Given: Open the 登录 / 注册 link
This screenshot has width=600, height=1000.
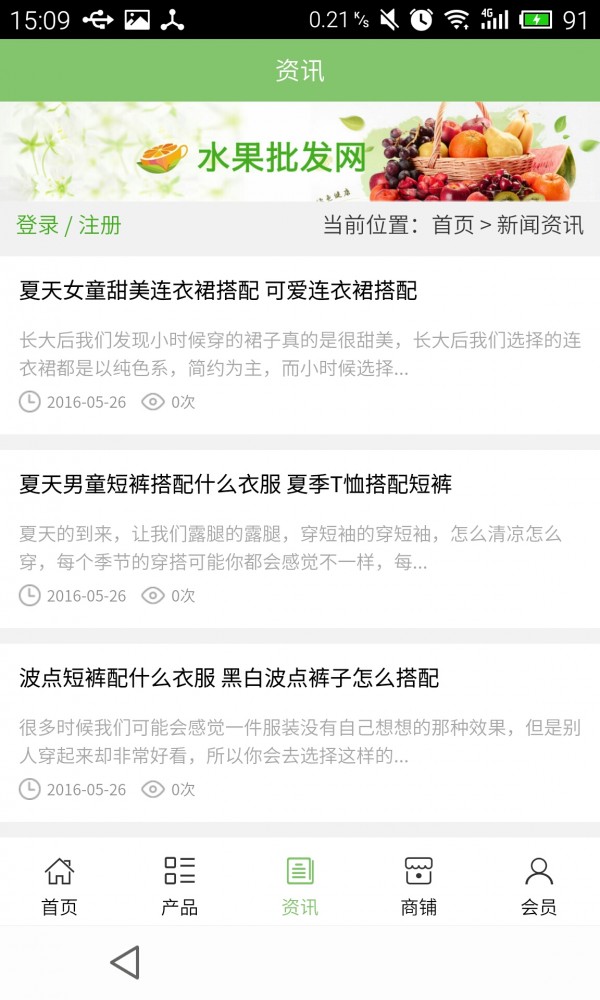Looking at the screenshot, I should 68,225.
